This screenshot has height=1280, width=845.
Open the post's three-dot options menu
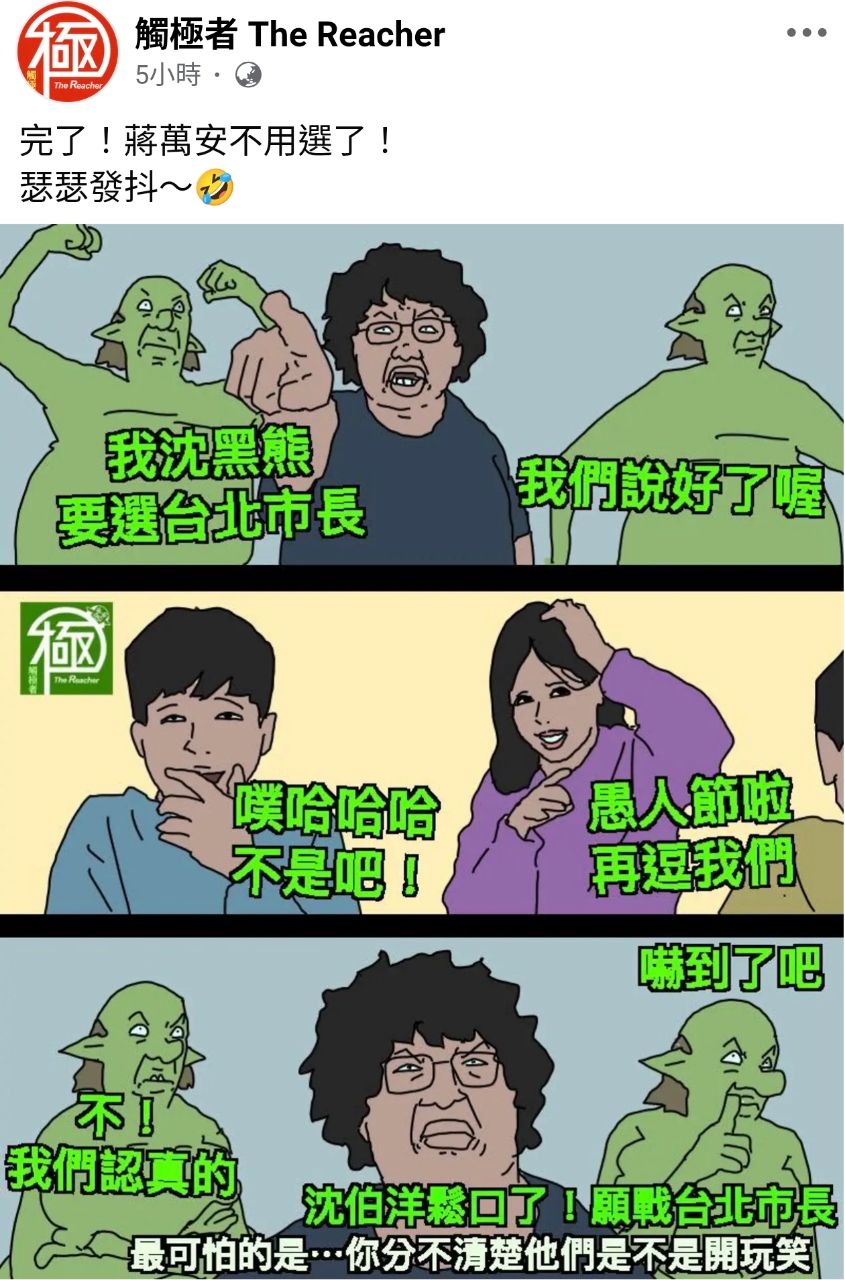click(x=806, y=33)
